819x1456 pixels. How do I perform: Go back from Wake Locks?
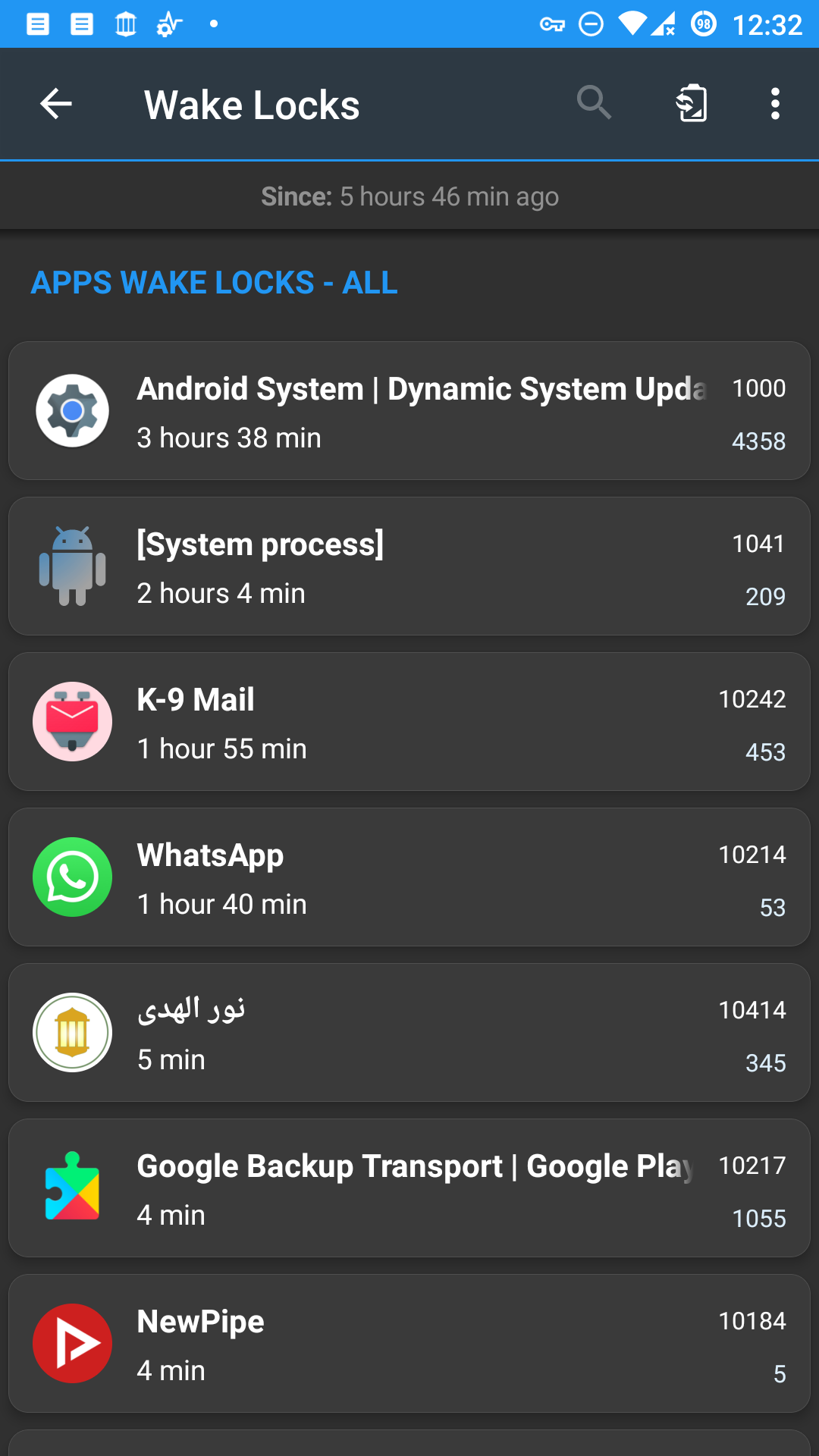coord(56,104)
